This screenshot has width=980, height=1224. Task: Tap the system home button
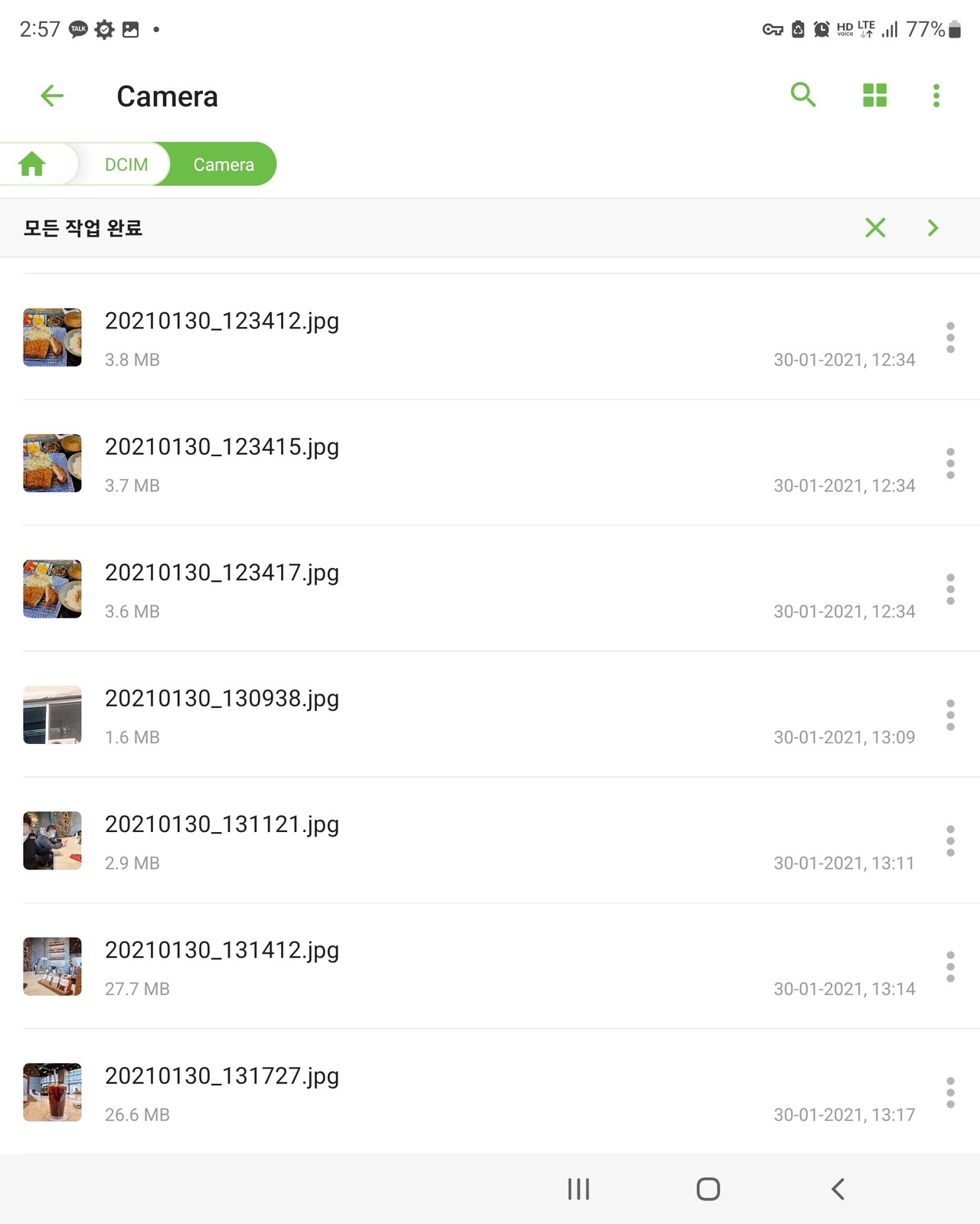(708, 1189)
